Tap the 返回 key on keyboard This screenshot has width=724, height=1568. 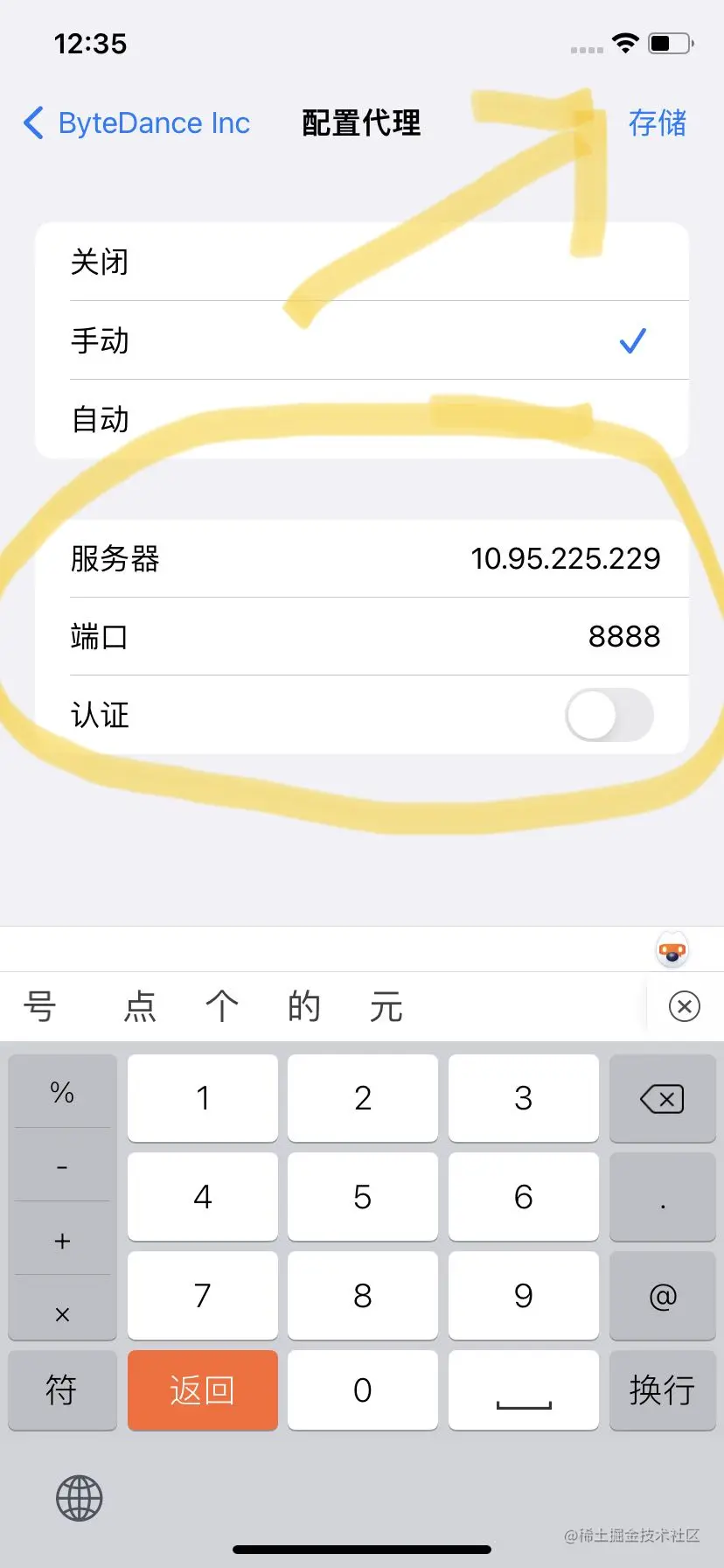(202, 1389)
